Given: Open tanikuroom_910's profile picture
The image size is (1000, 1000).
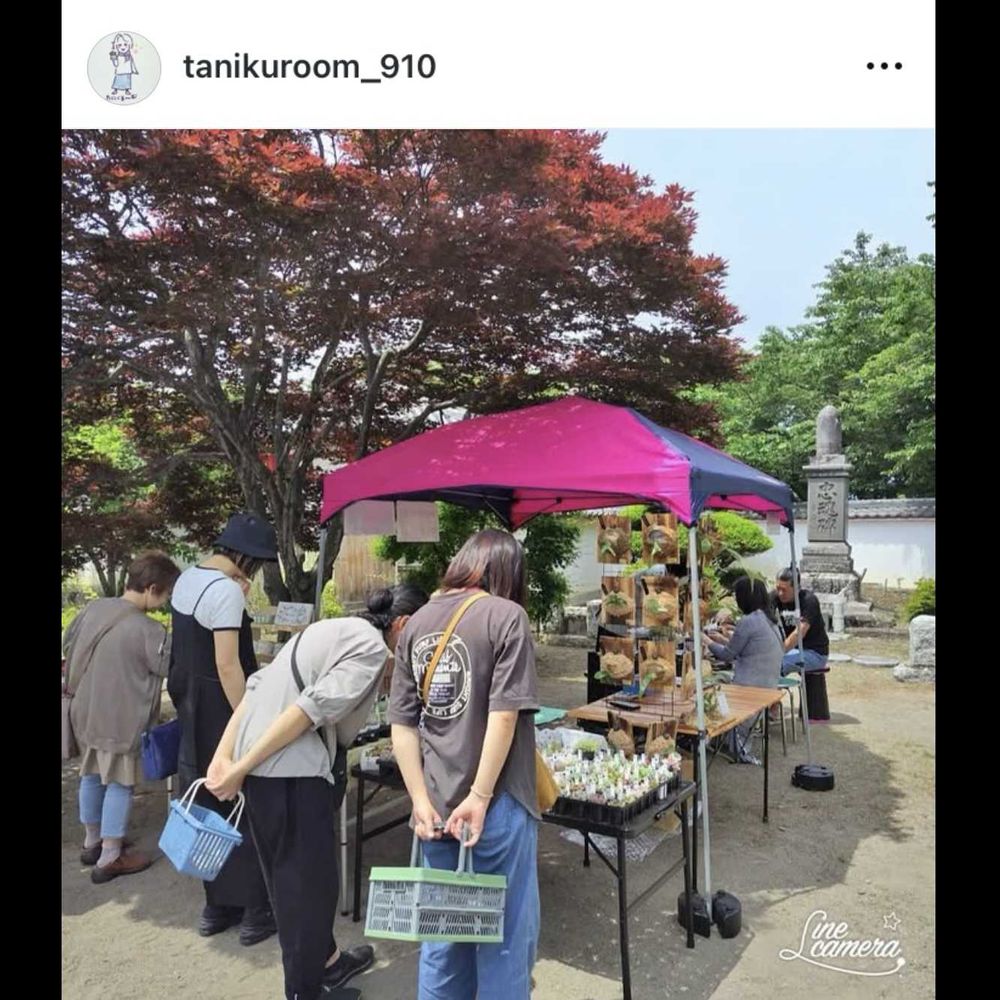Looking at the screenshot, I should click(x=124, y=68).
